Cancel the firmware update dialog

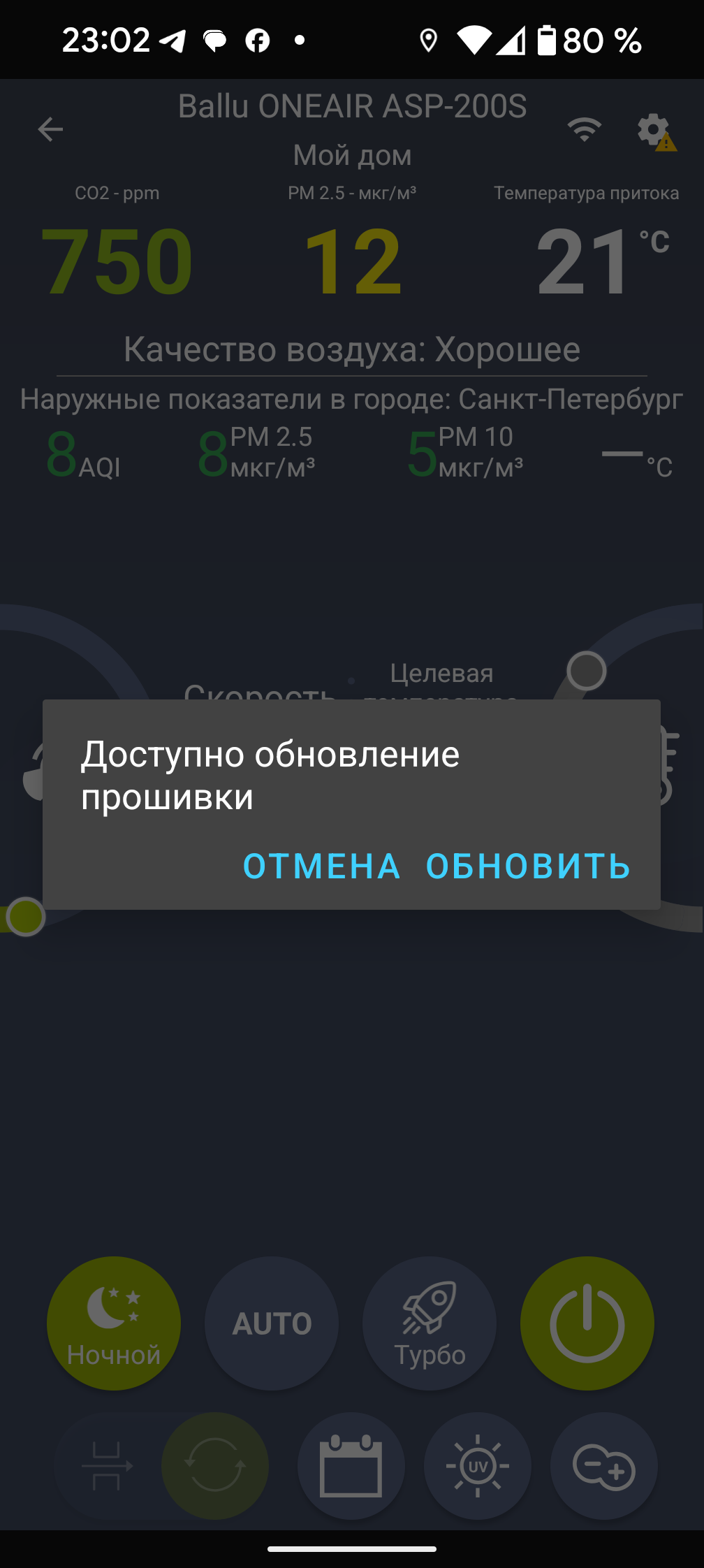[x=321, y=866]
